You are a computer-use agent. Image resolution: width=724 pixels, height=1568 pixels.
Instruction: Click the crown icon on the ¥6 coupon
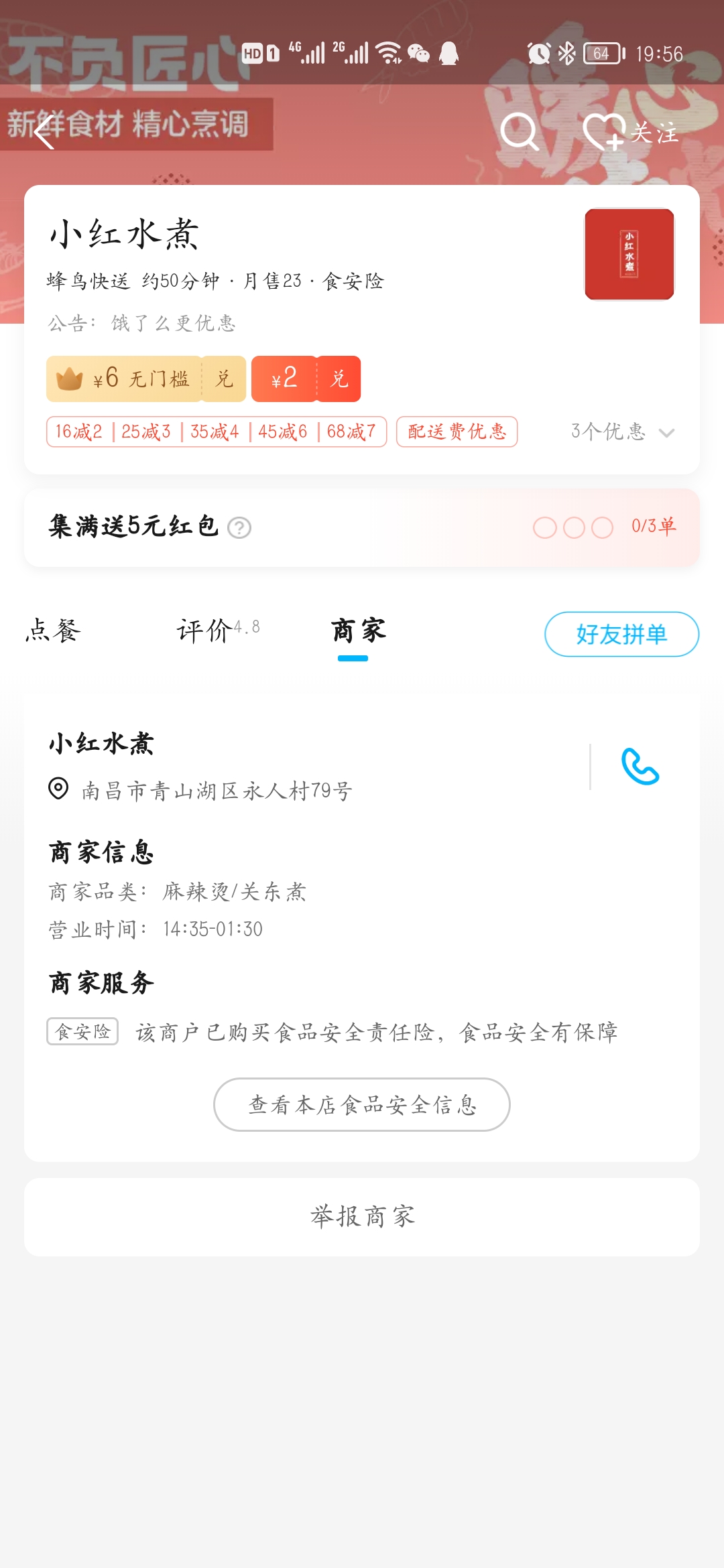(x=70, y=379)
